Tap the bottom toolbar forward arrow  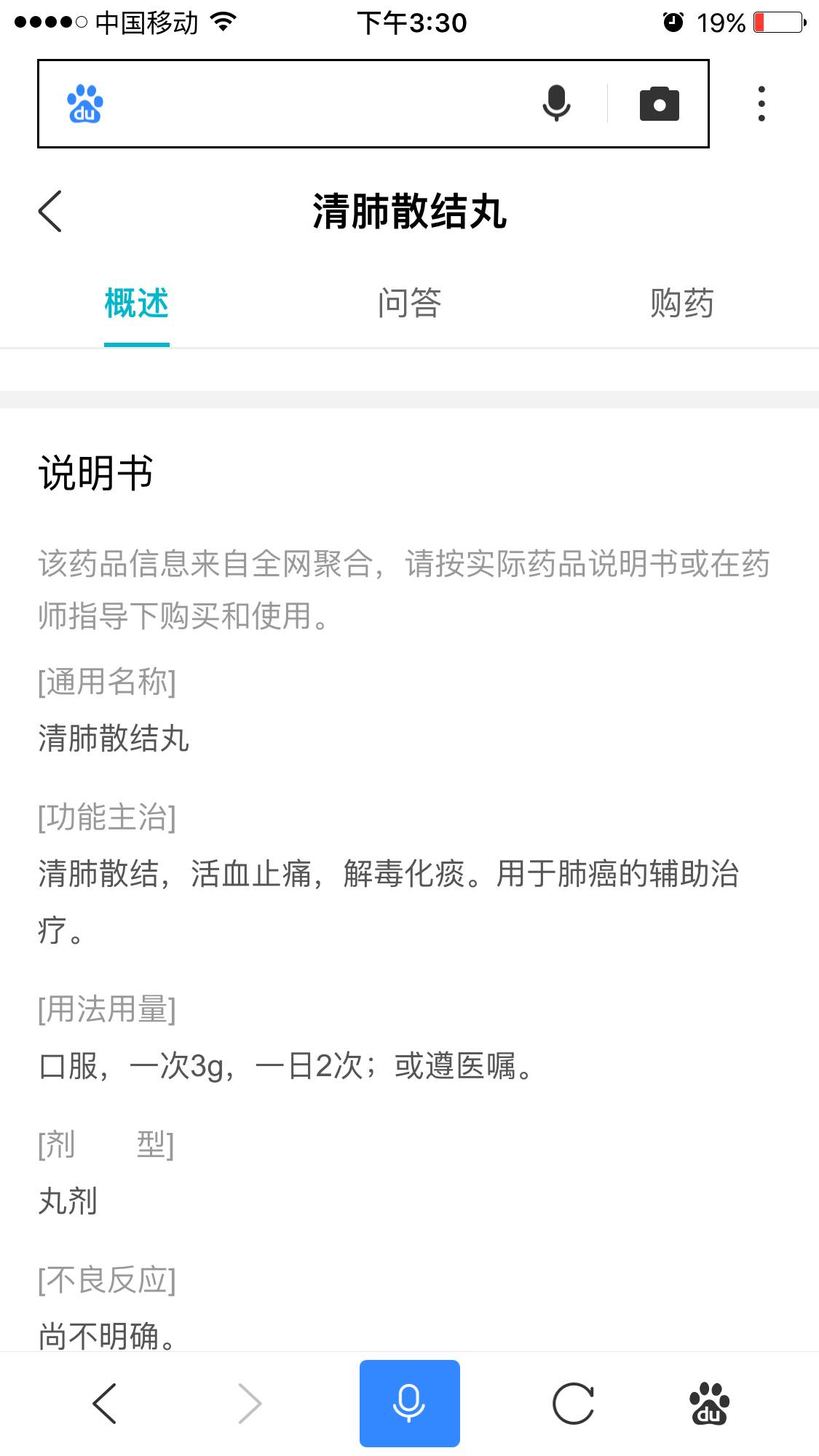[250, 1404]
